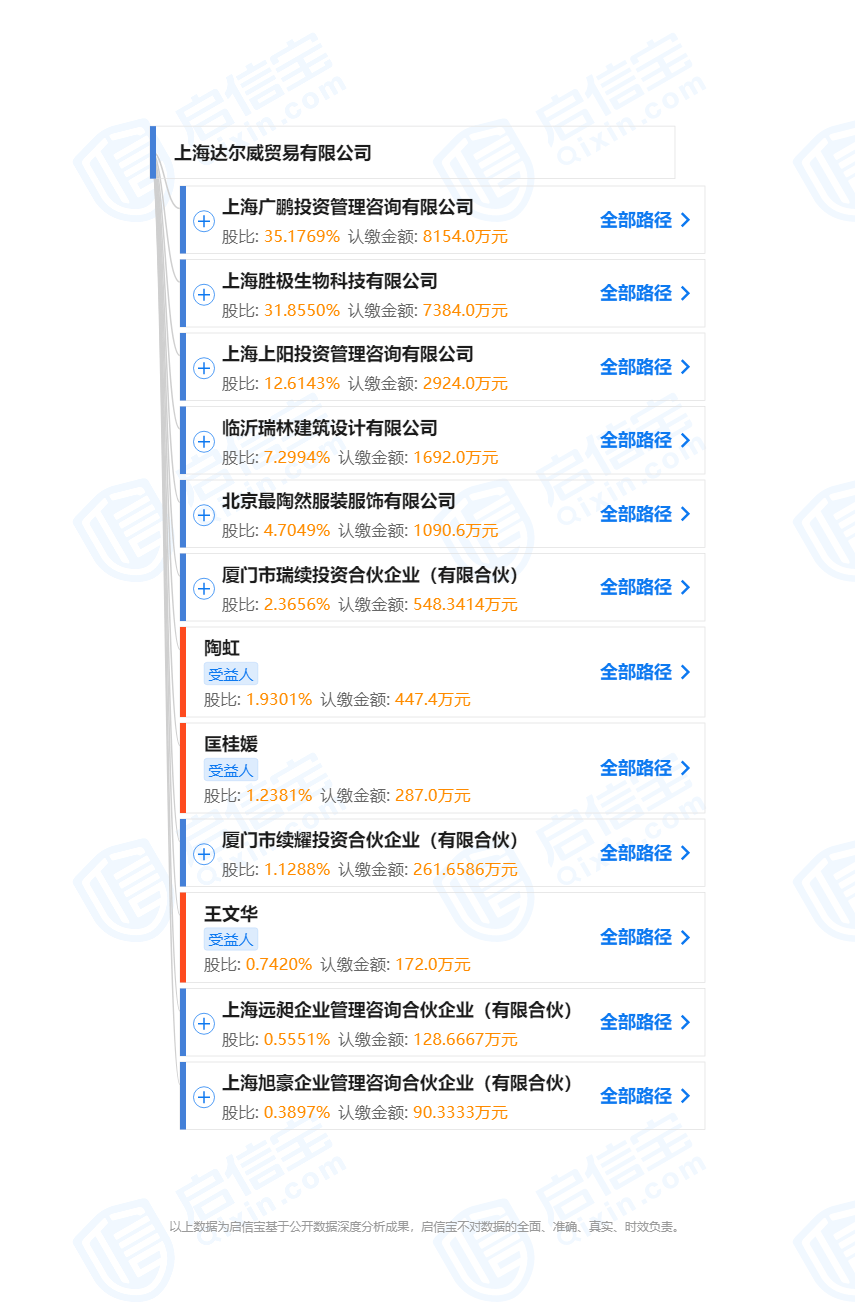Viewport: 855px width, 1306px height.
Task: Show 全部路径 for beneficiary 陶虹
Action: click(x=644, y=672)
